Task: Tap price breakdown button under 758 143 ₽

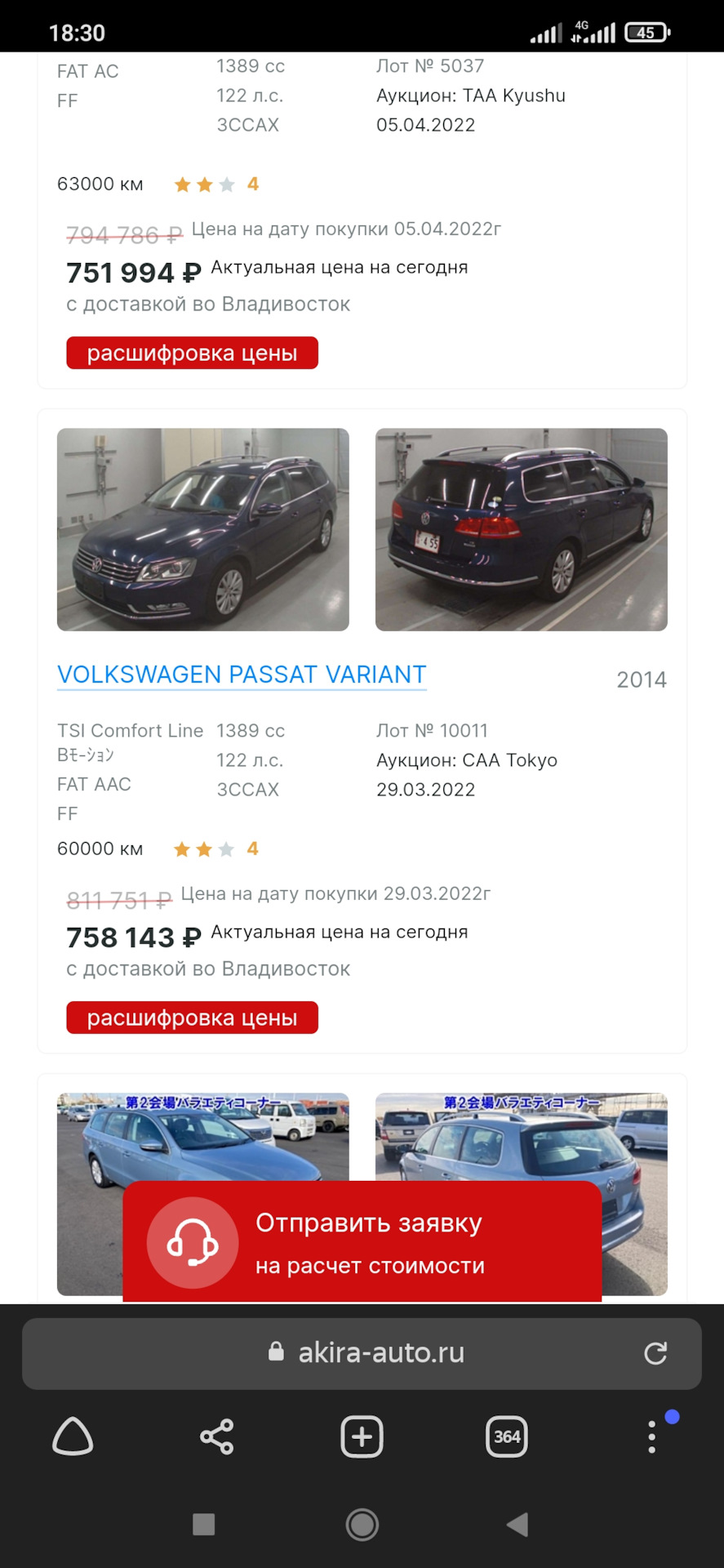Action: click(192, 1018)
